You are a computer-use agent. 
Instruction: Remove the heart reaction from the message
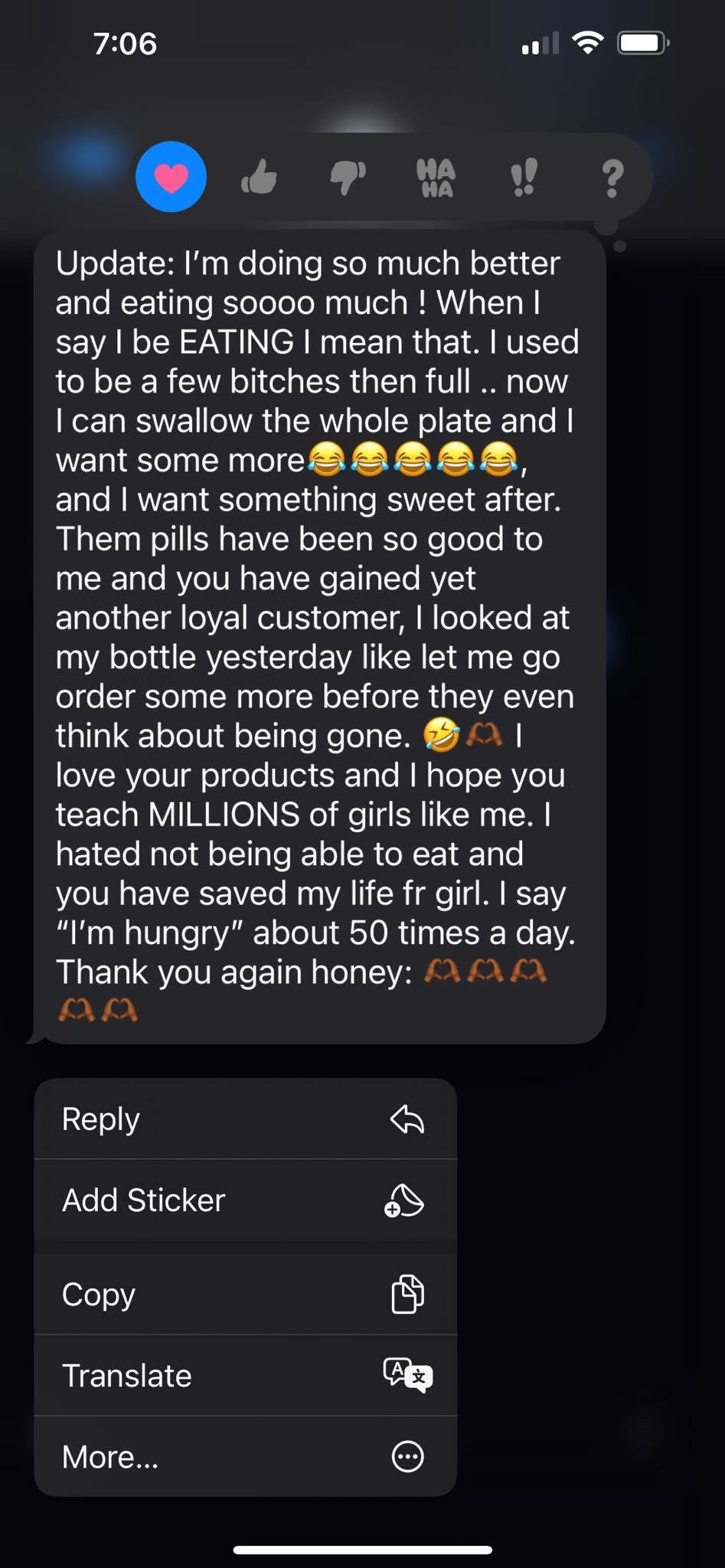(x=171, y=177)
